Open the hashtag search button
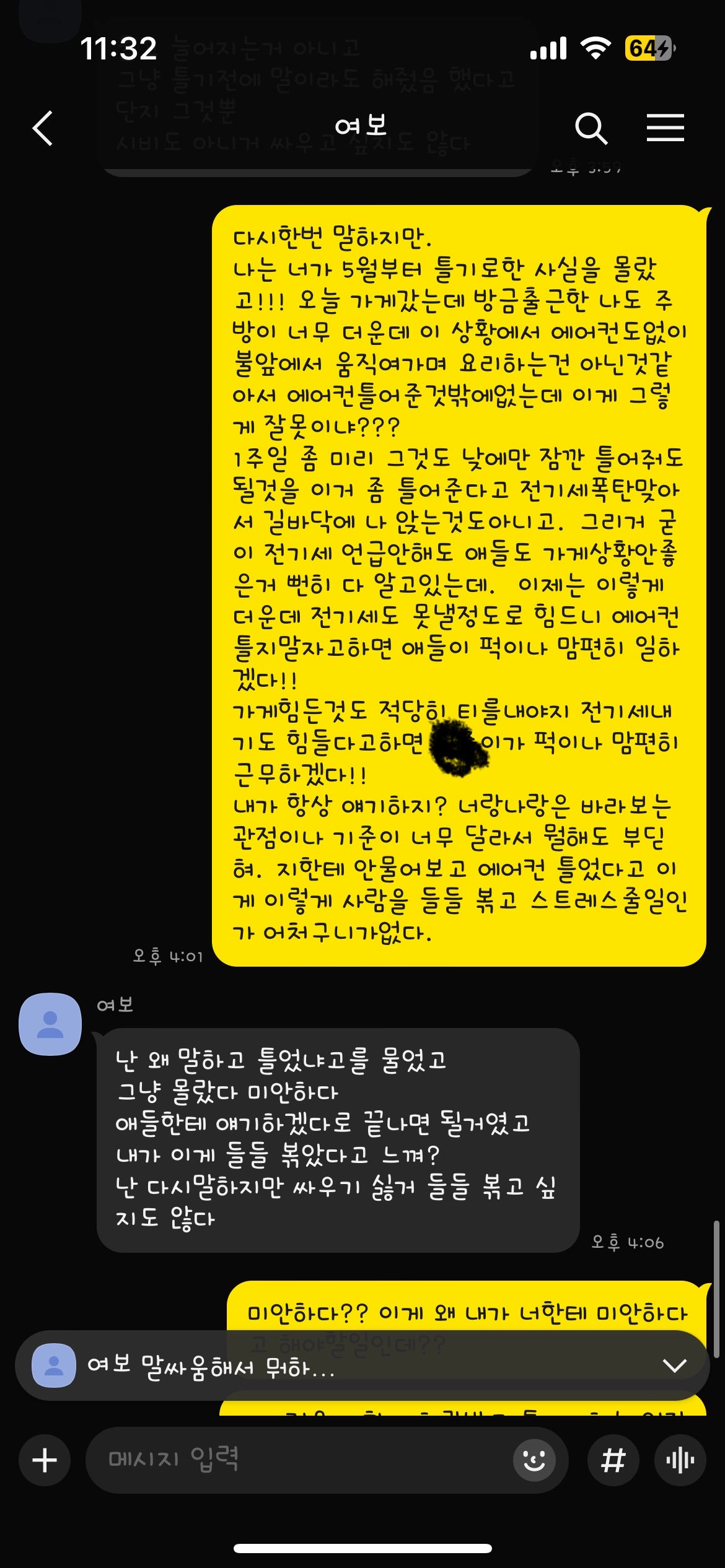Image resolution: width=725 pixels, height=1568 pixels. 613,1460
